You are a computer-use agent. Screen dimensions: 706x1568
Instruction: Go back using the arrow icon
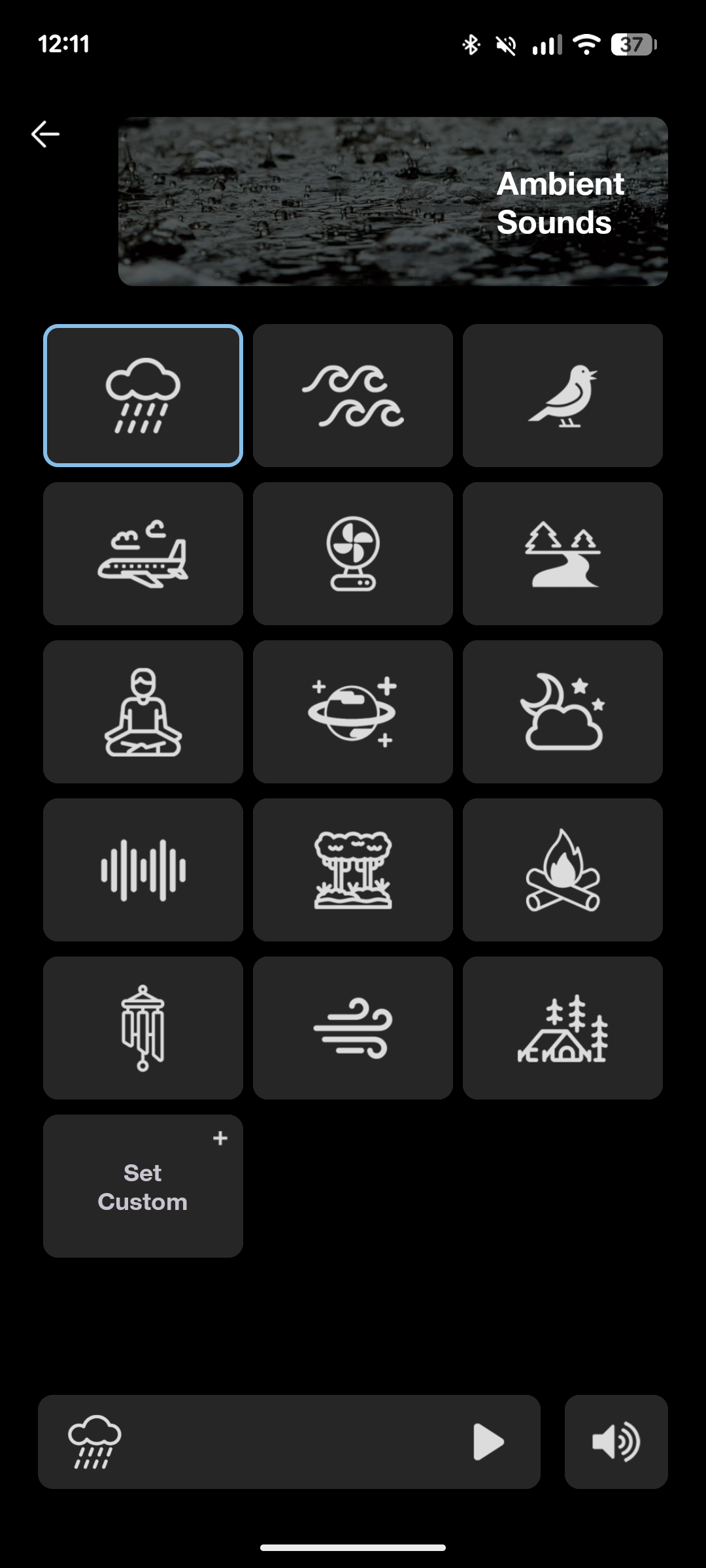(x=46, y=134)
